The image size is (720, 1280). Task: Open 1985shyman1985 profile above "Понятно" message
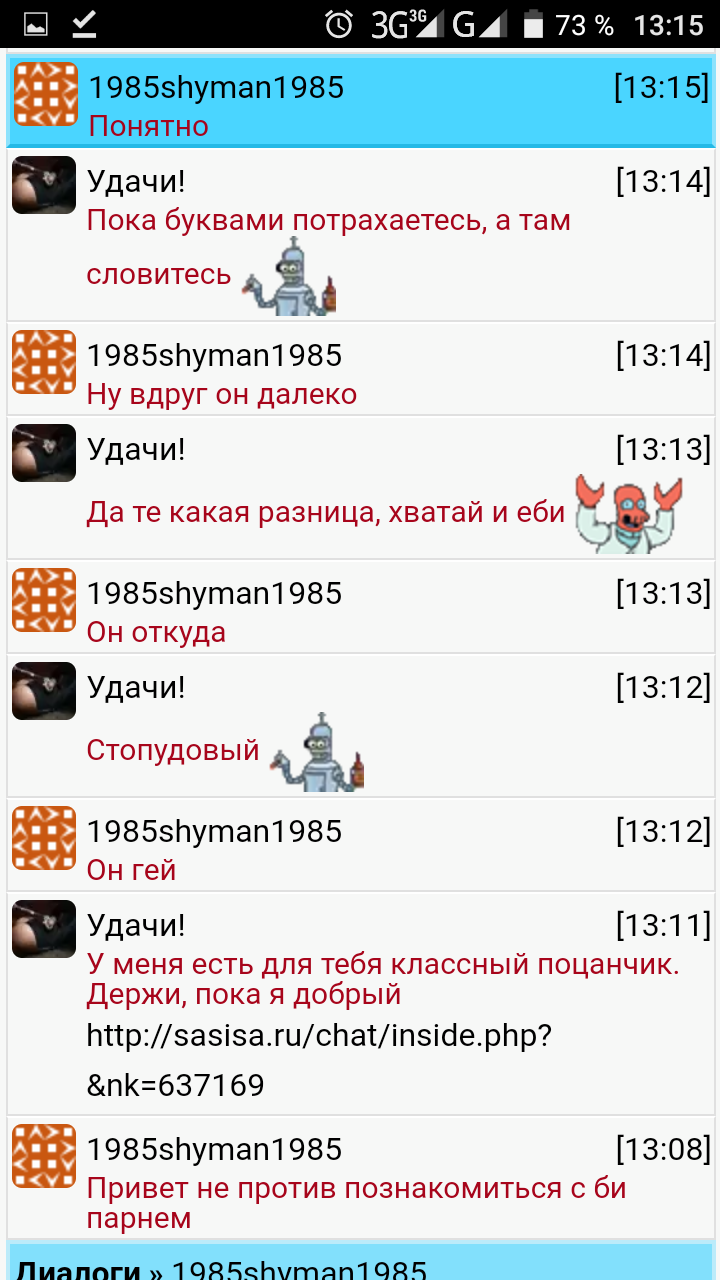(x=215, y=88)
